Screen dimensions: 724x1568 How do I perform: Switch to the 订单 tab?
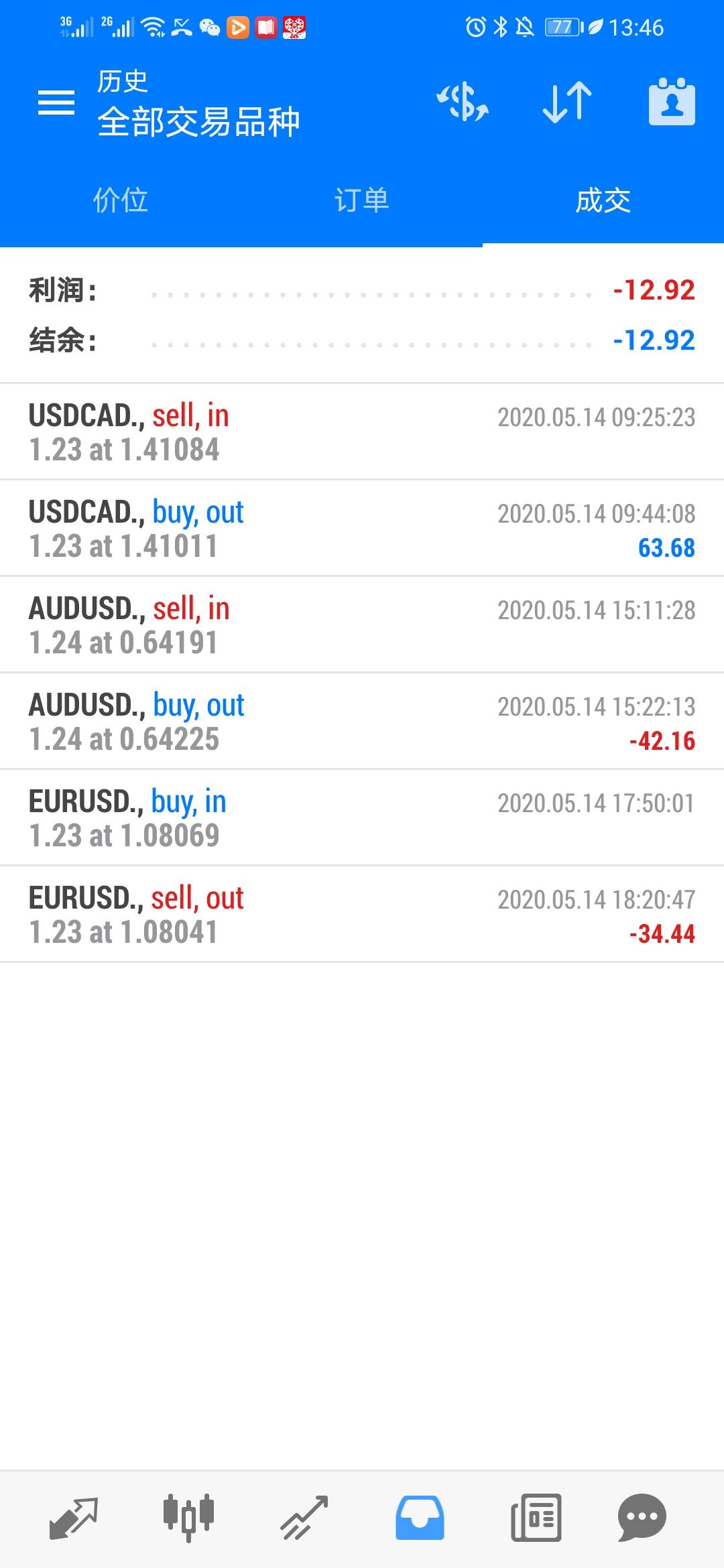pos(362,200)
